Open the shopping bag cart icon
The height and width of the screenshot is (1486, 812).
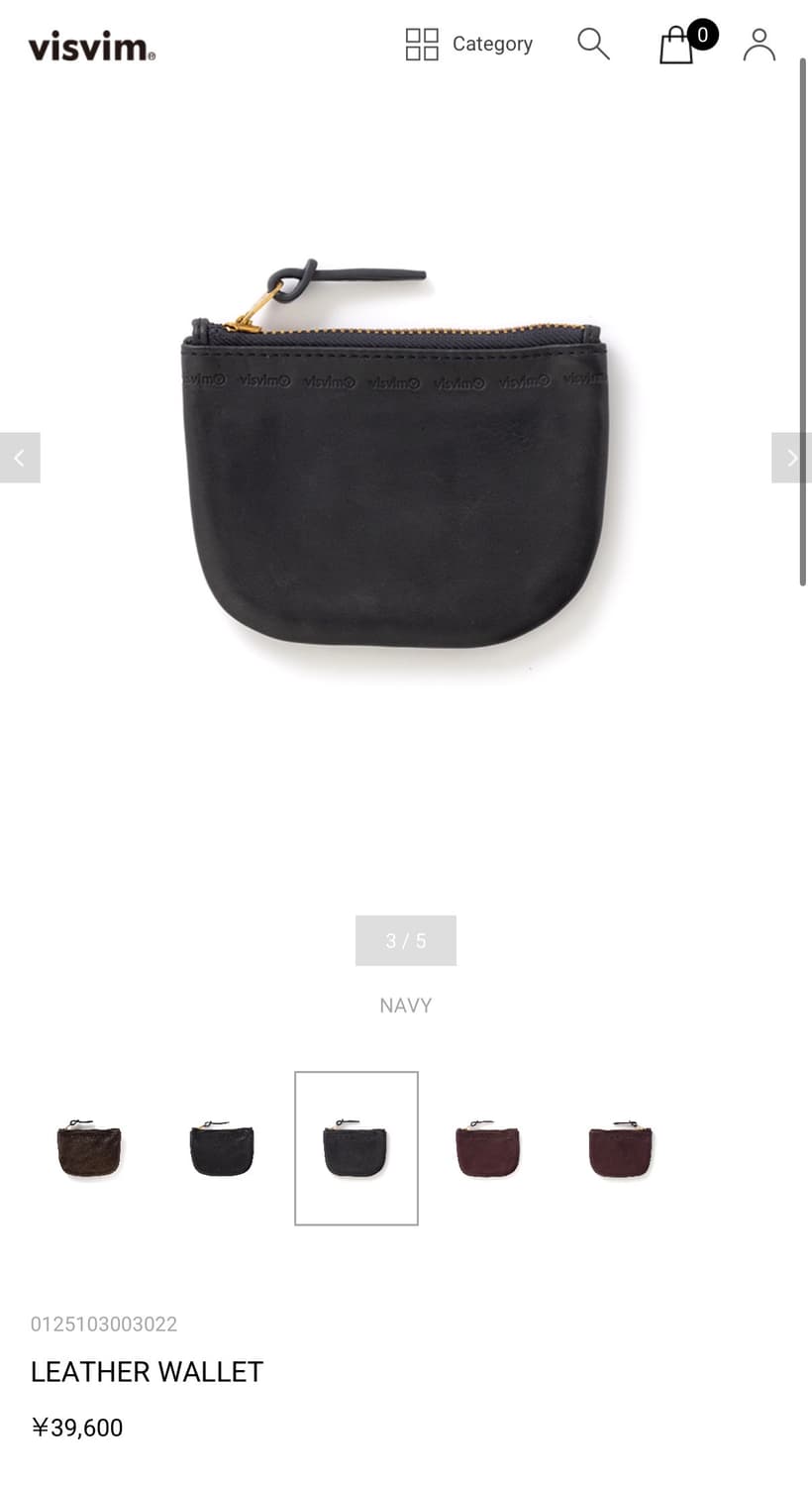(x=678, y=46)
